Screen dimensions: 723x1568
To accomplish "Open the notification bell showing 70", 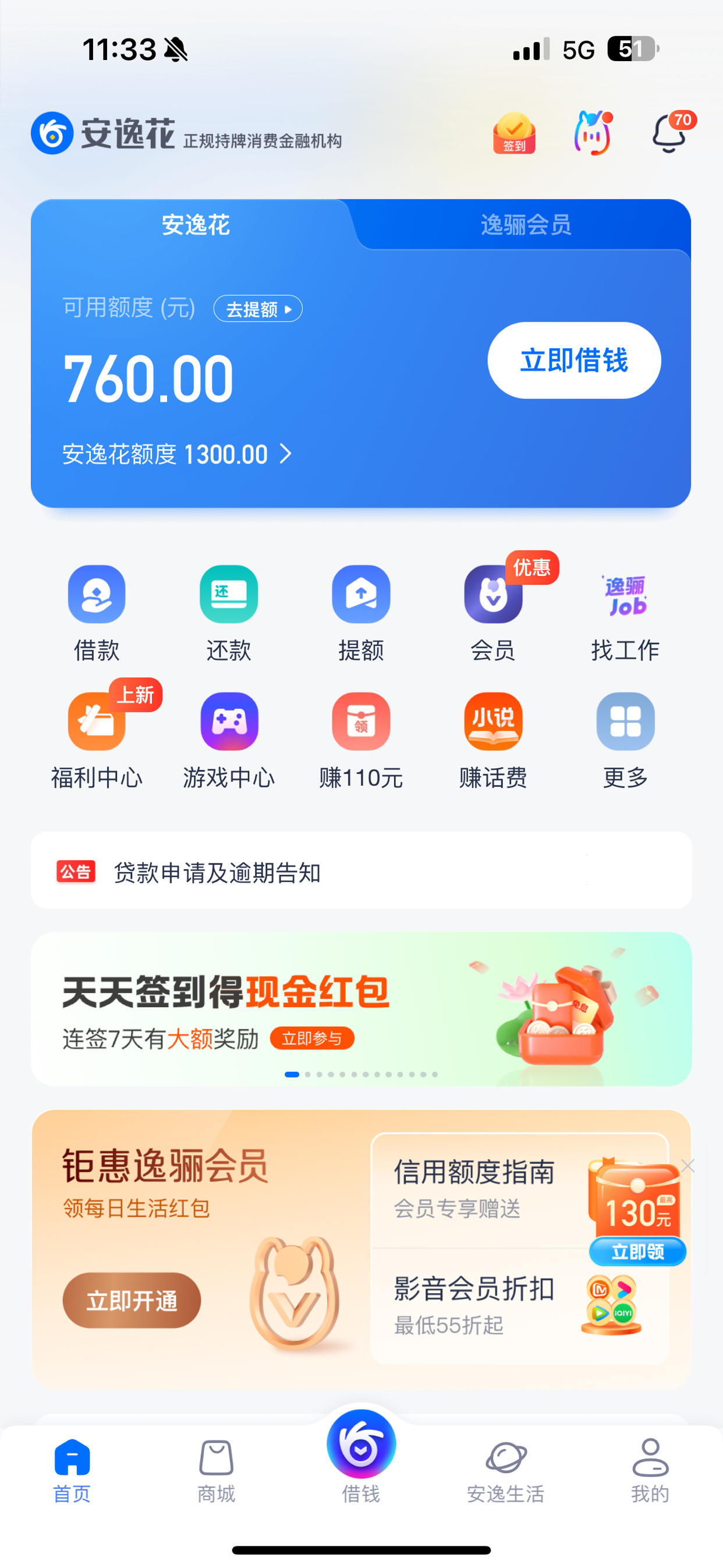I will (668, 135).
